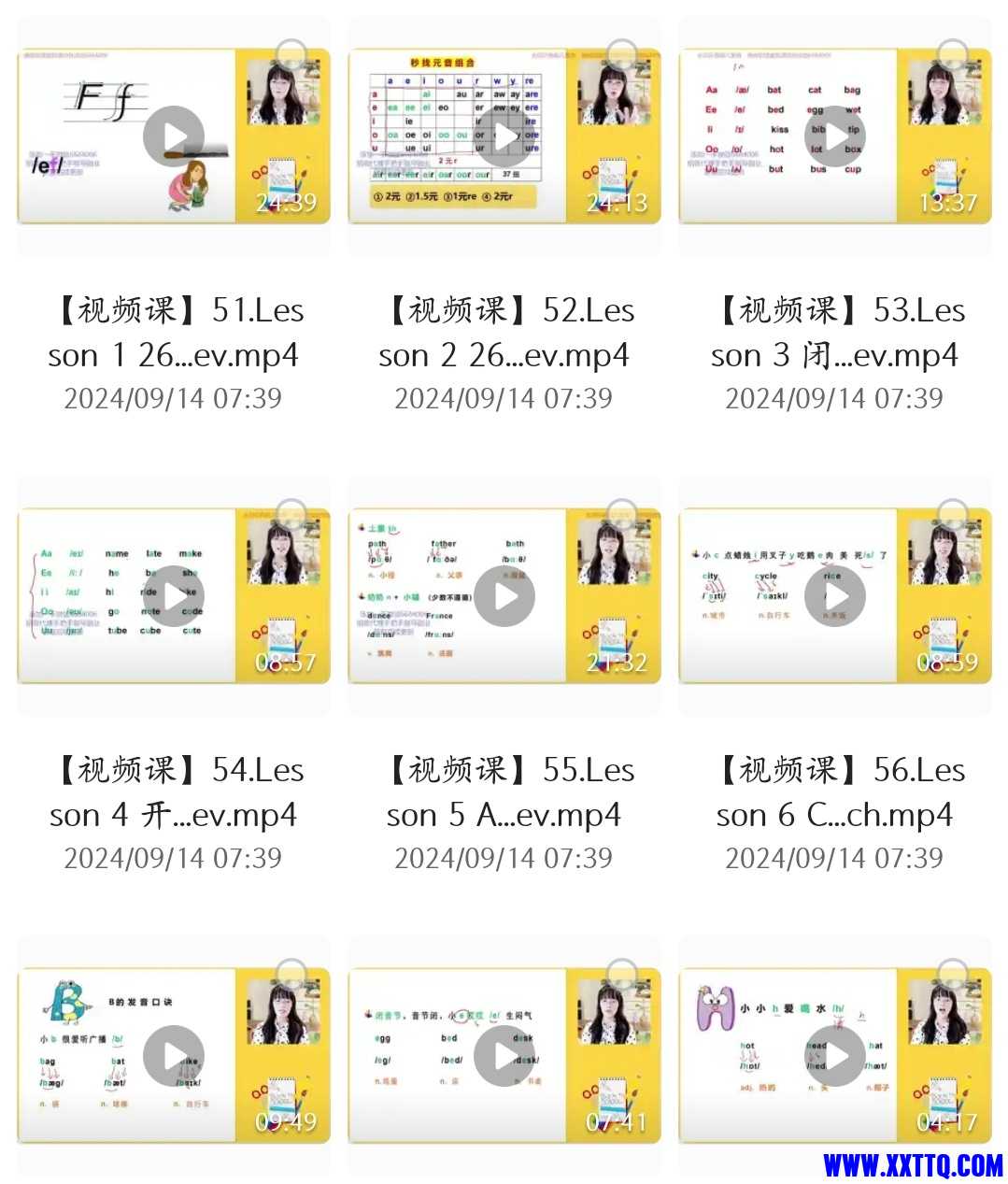This screenshot has width=1008, height=1184.
Task: Open video 55.Lesson 5
Action: click(504, 596)
